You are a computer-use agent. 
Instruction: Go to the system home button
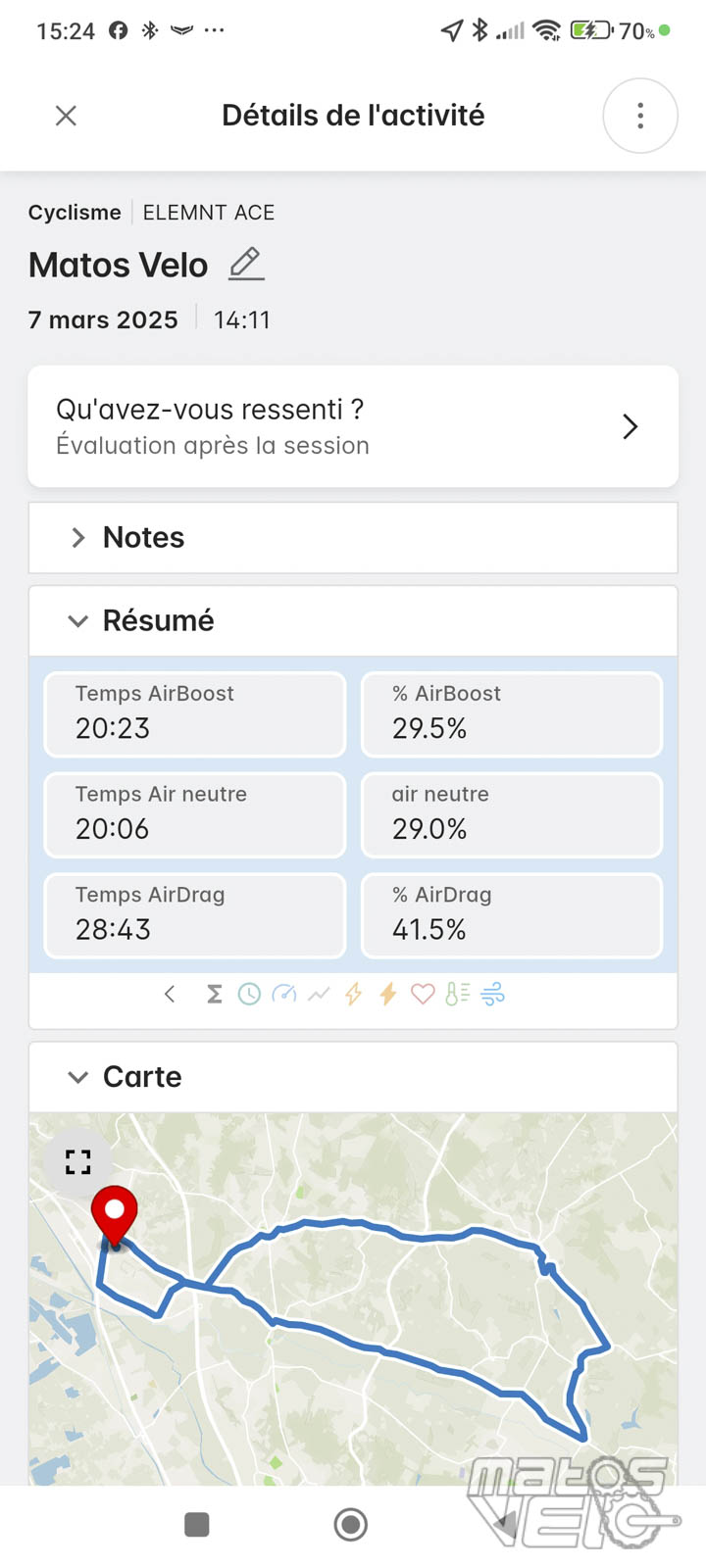(351, 1525)
